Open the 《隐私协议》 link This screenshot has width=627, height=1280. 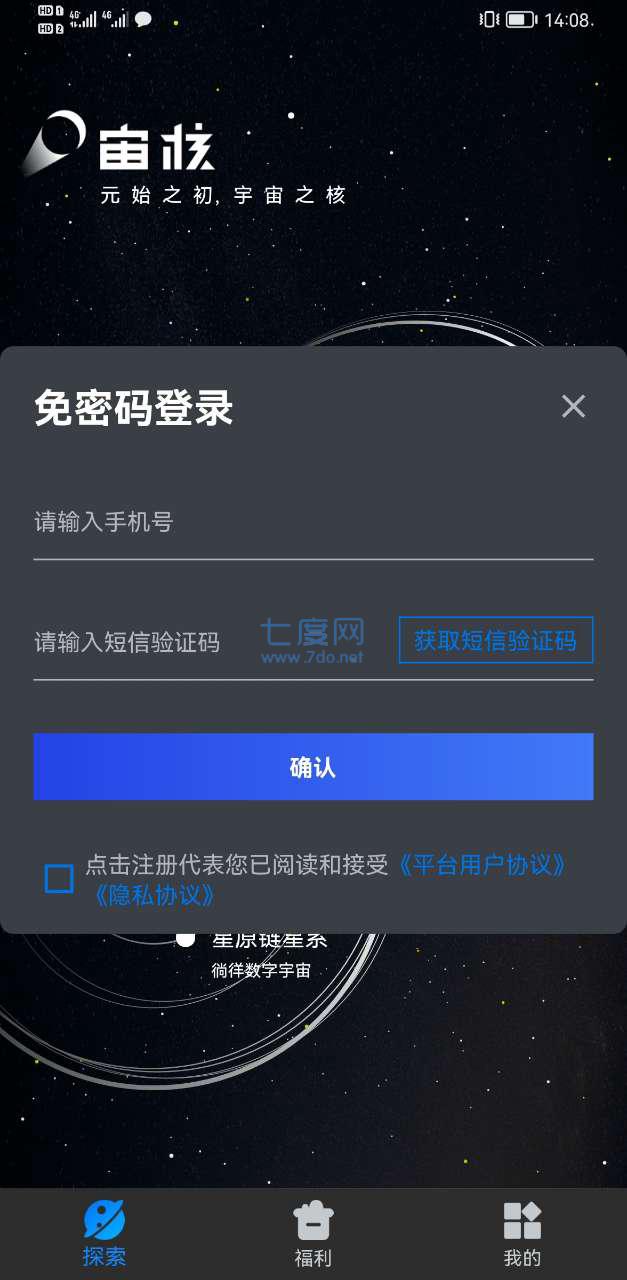click(155, 895)
